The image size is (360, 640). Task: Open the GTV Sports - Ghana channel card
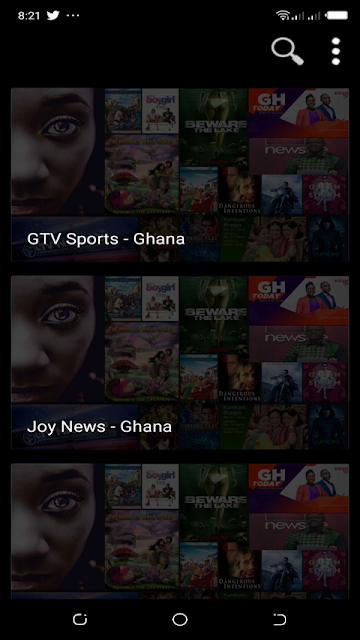tap(180, 175)
